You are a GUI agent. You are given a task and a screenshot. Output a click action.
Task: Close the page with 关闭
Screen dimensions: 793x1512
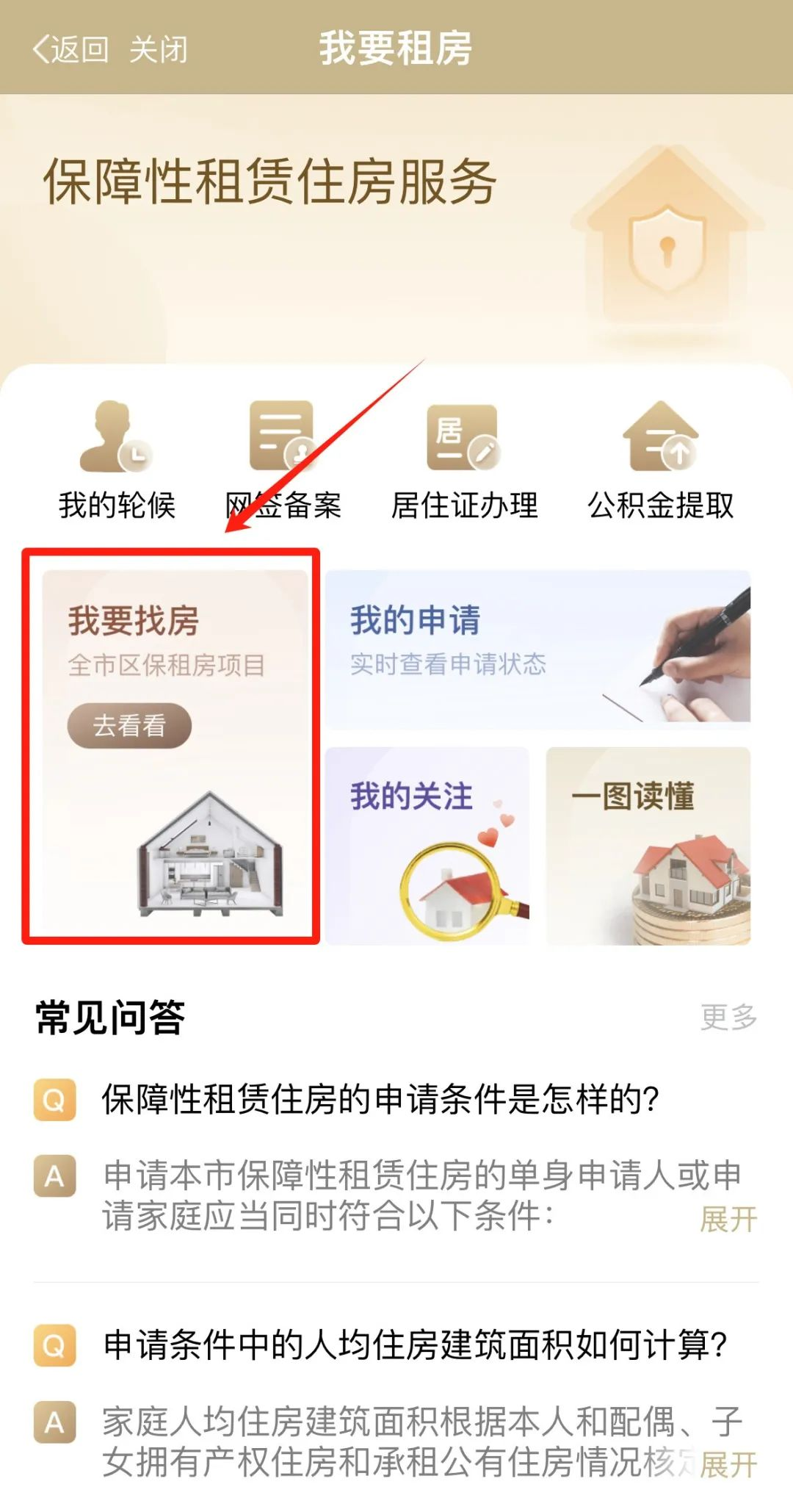[158, 50]
